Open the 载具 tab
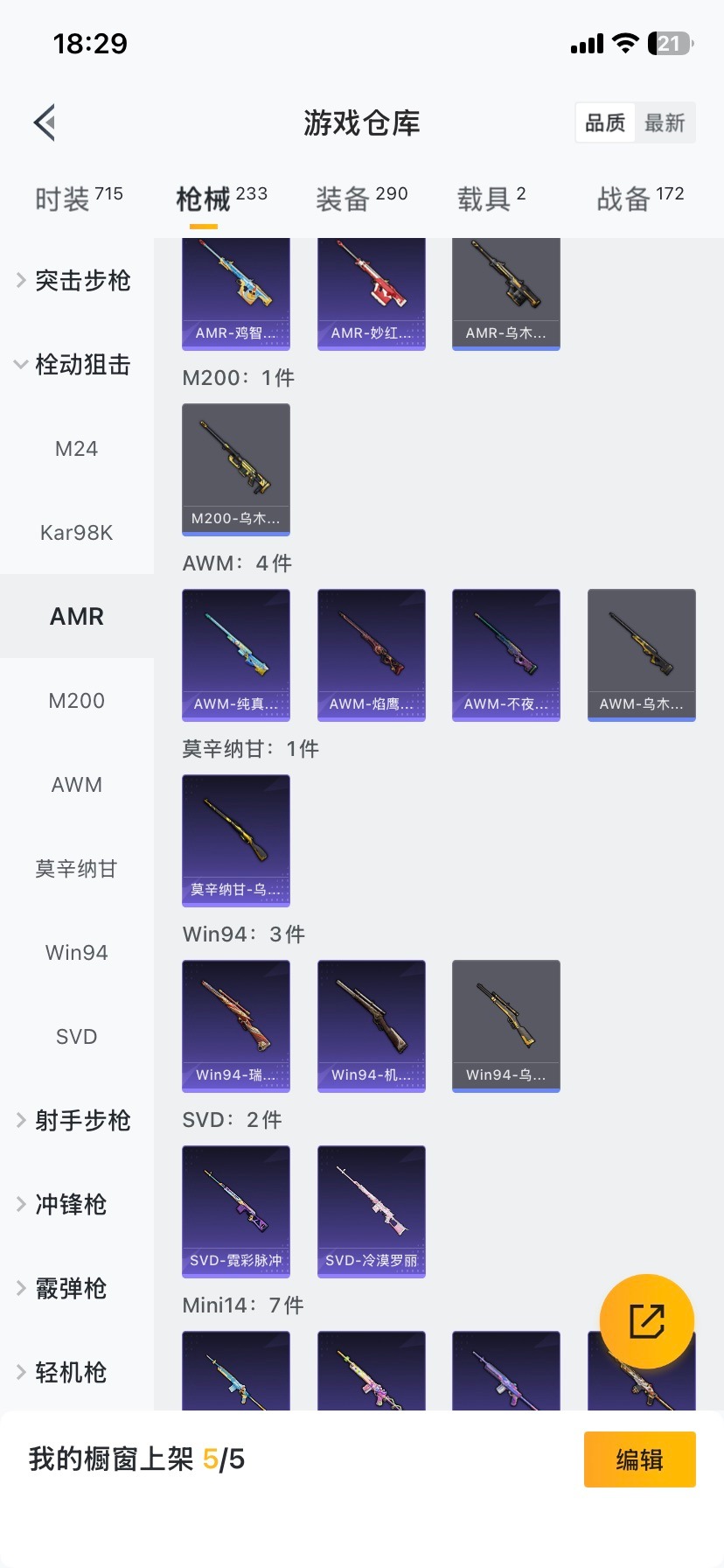The image size is (724, 1568). [x=491, y=199]
